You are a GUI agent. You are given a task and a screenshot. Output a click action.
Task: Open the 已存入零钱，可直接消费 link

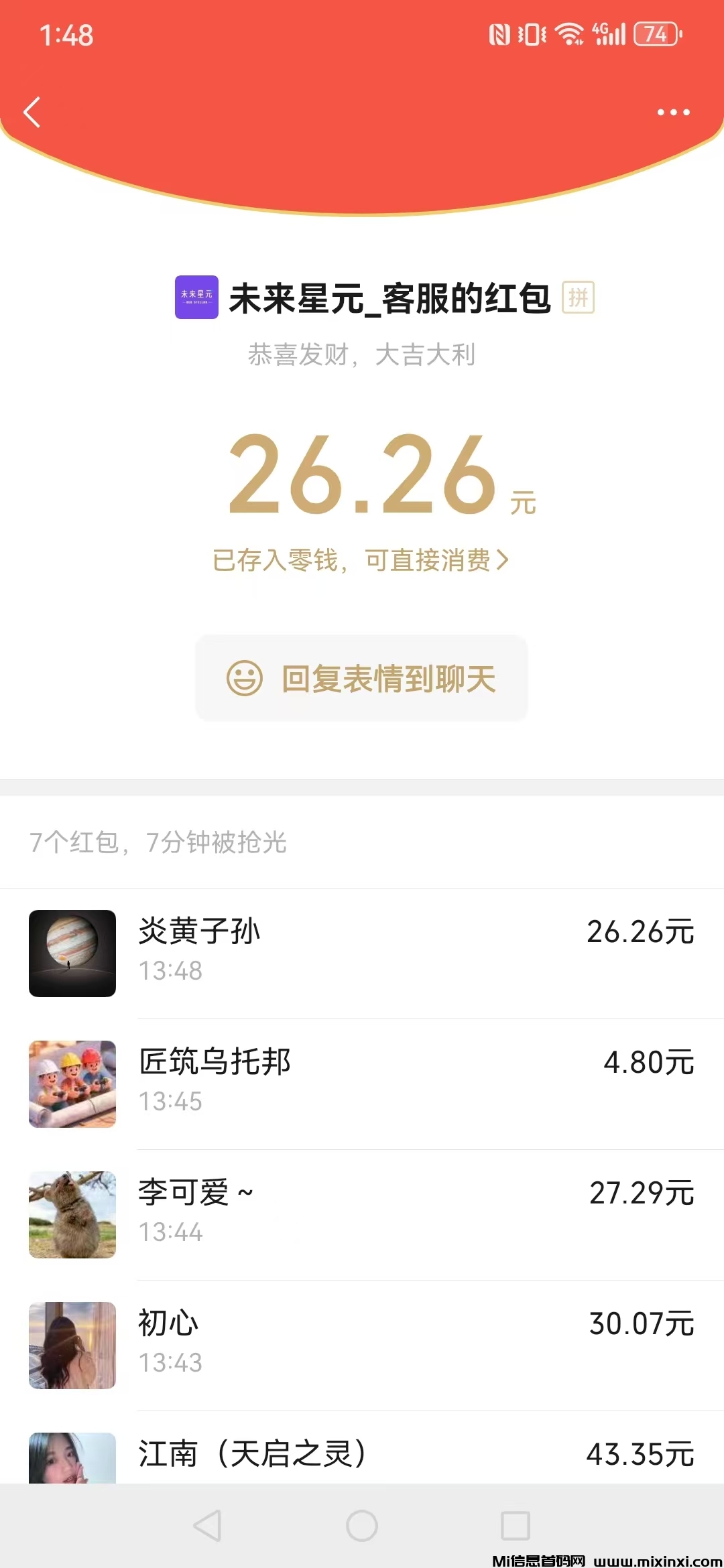tap(361, 560)
